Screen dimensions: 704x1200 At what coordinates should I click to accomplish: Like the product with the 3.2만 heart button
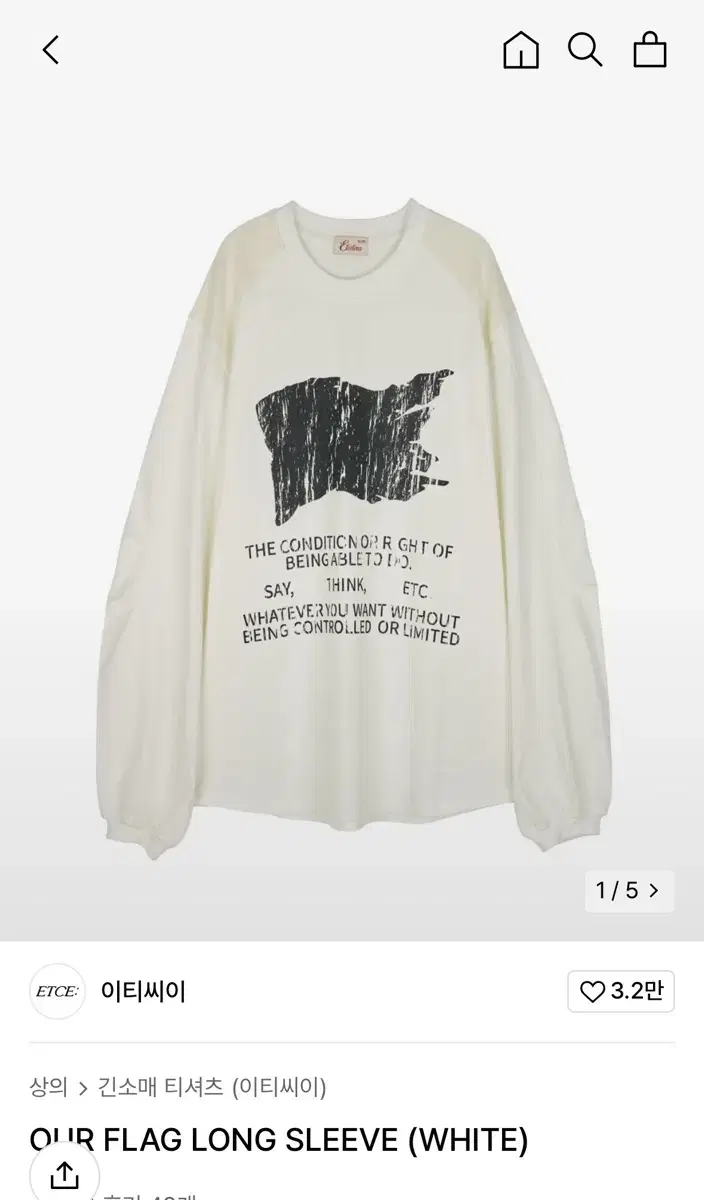click(x=621, y=991)
